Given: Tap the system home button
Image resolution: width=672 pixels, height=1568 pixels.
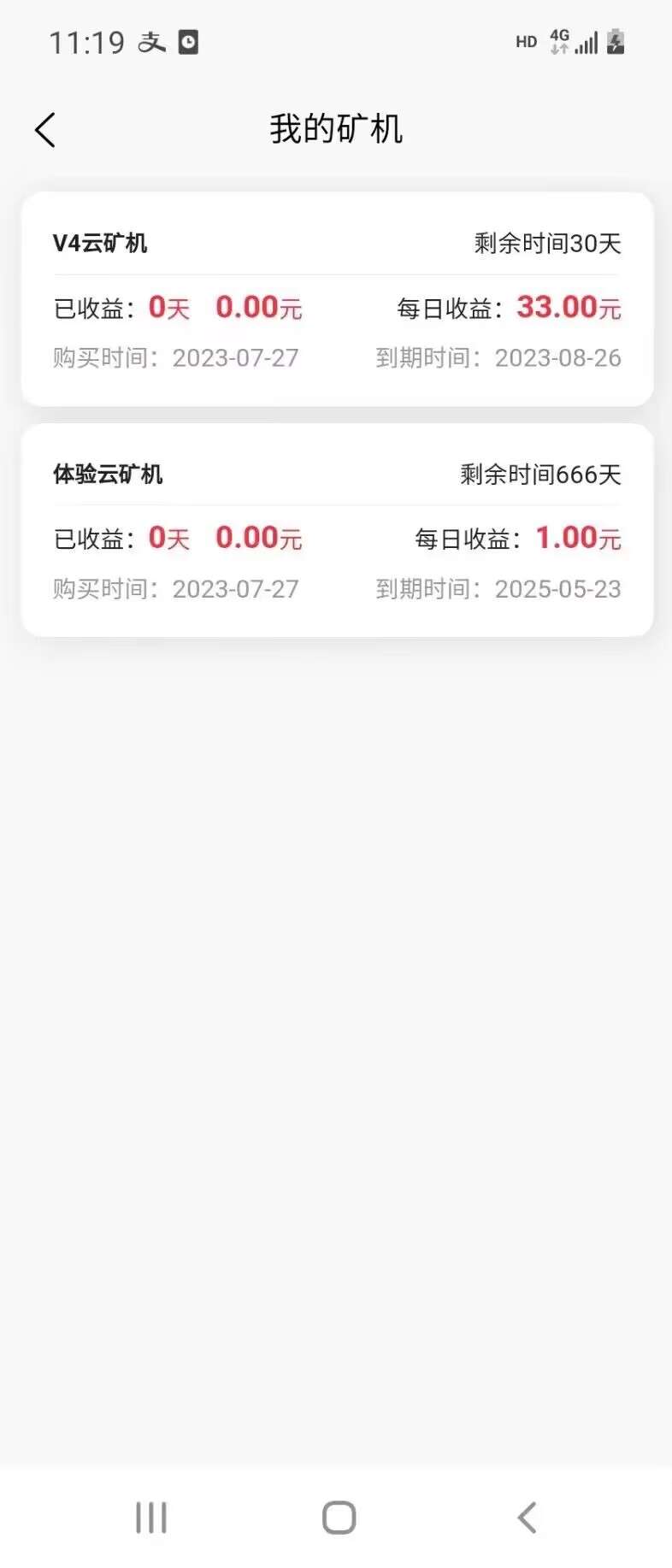Looking at the screenshot, I should [339, 1518].
